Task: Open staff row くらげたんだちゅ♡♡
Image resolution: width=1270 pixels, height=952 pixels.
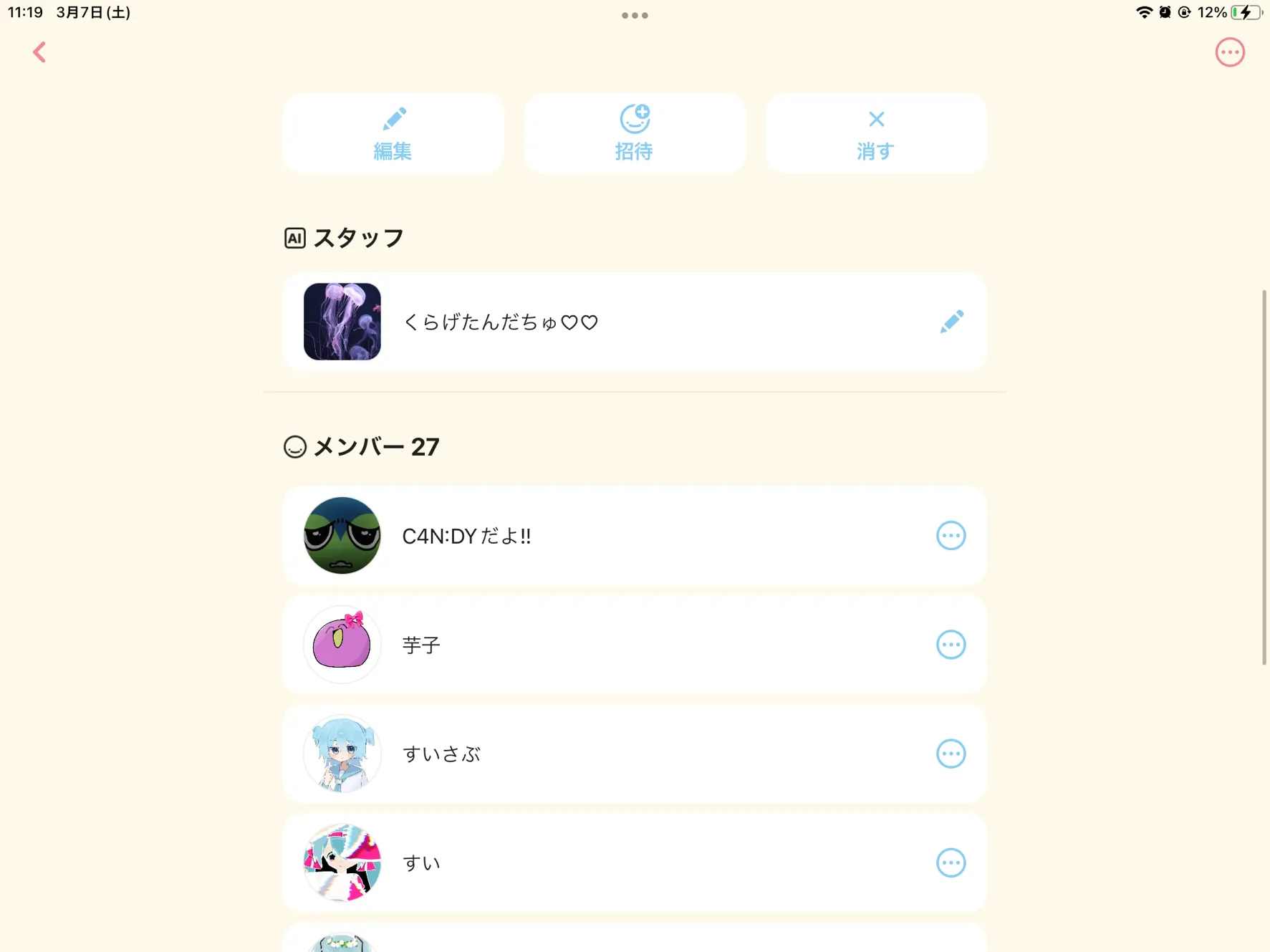Action: (635, 322)
